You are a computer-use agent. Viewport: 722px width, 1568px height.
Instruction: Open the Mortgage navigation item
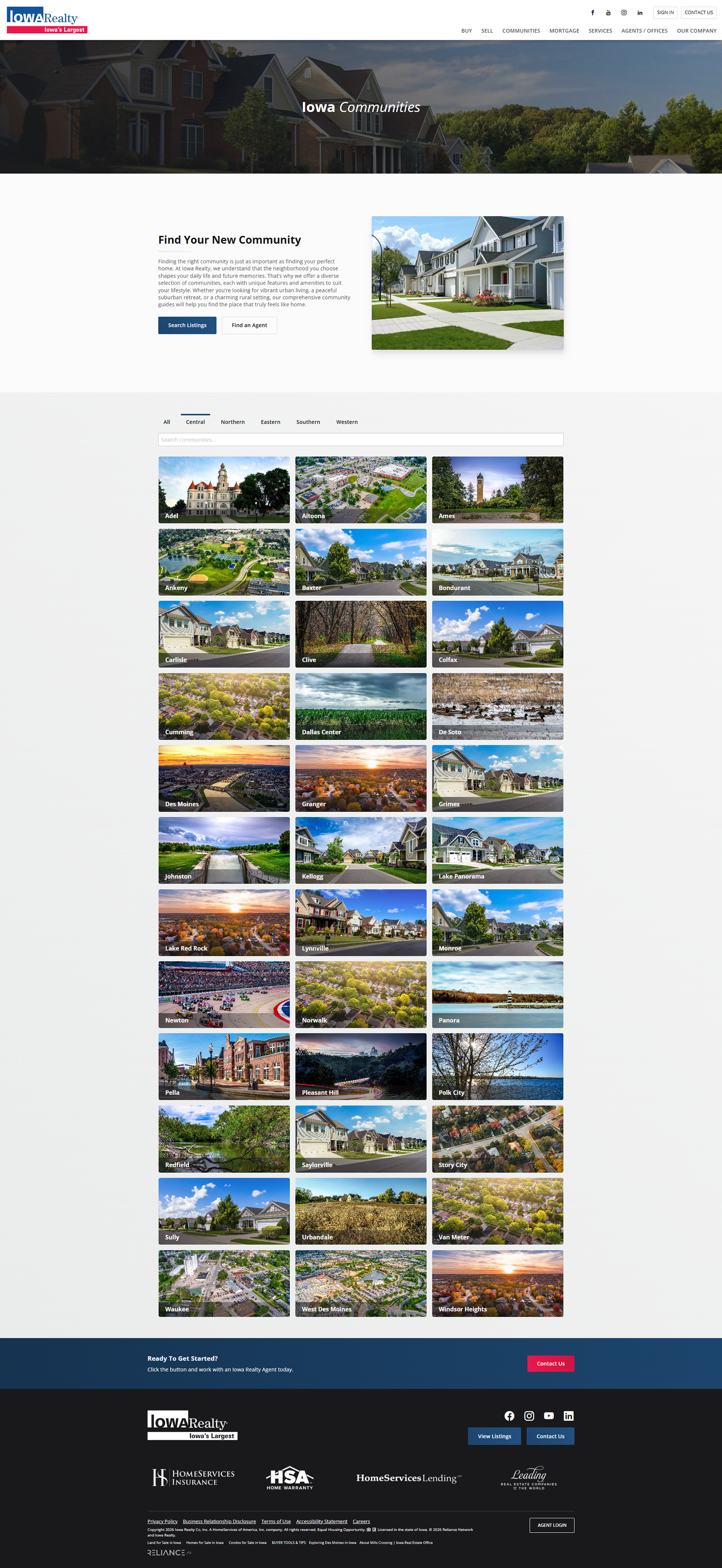pyautogui.click(x=564, y=31)
